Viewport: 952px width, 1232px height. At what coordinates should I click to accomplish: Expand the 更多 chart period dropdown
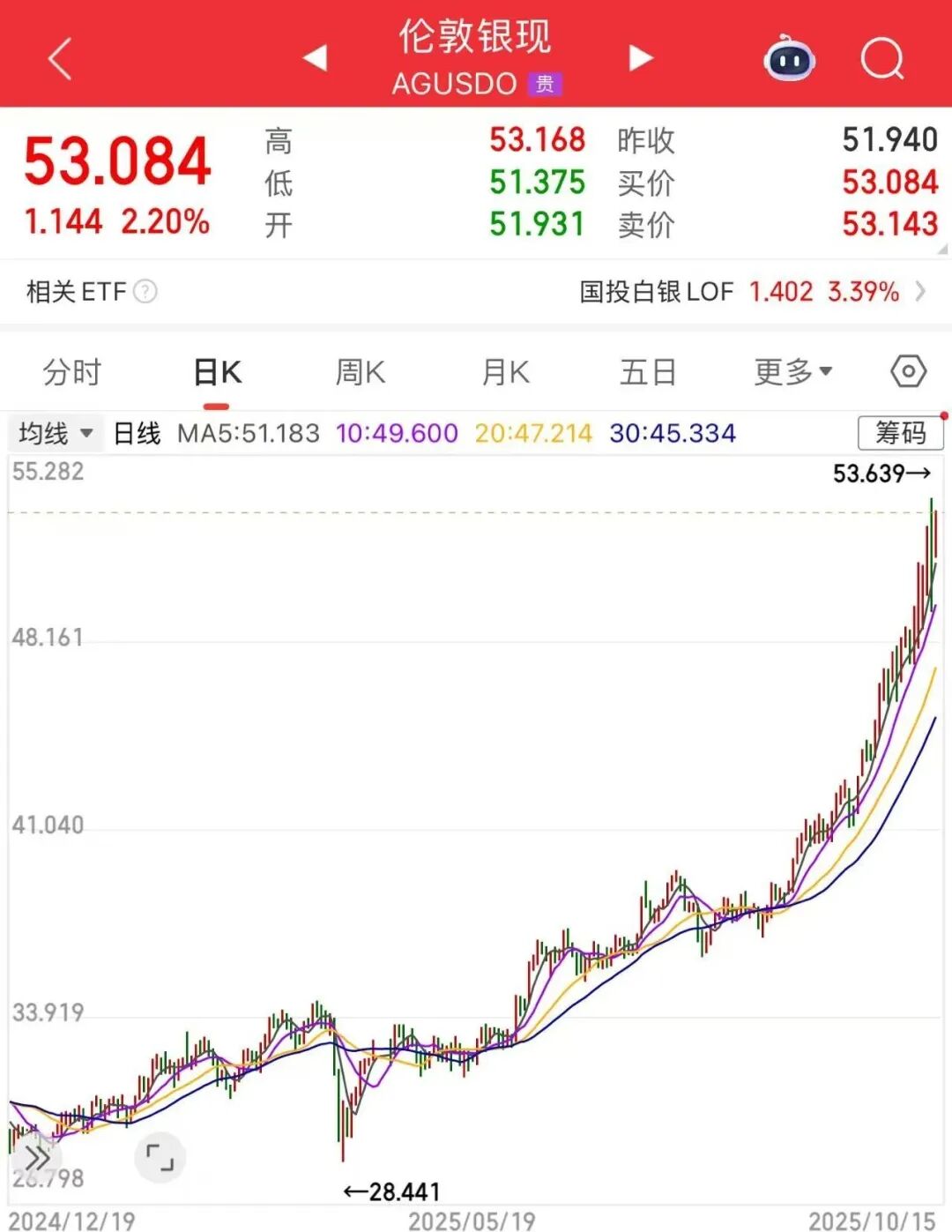(792, 372)
